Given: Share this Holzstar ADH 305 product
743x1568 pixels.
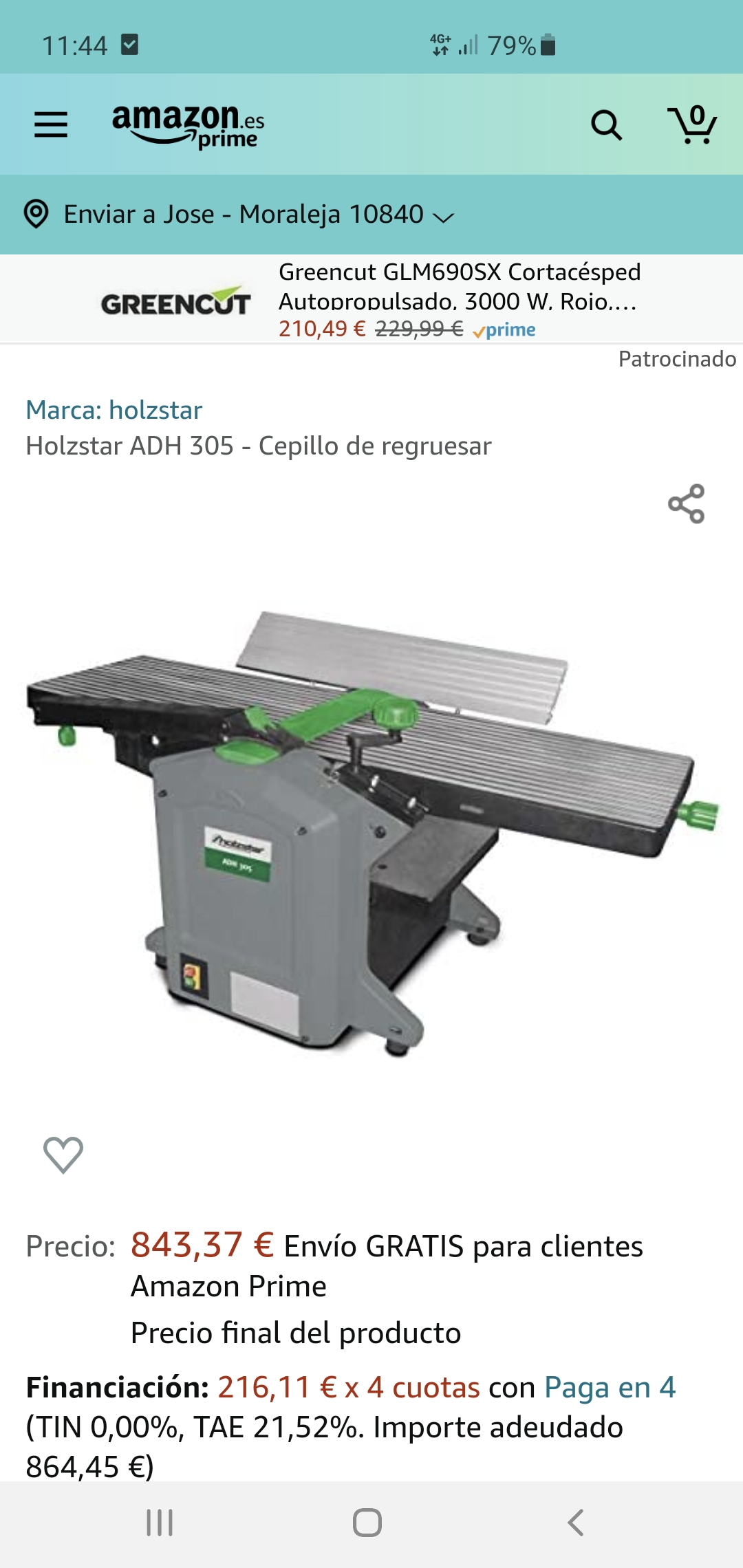Looking at the screenshot, I should click(x=687, y=504).
